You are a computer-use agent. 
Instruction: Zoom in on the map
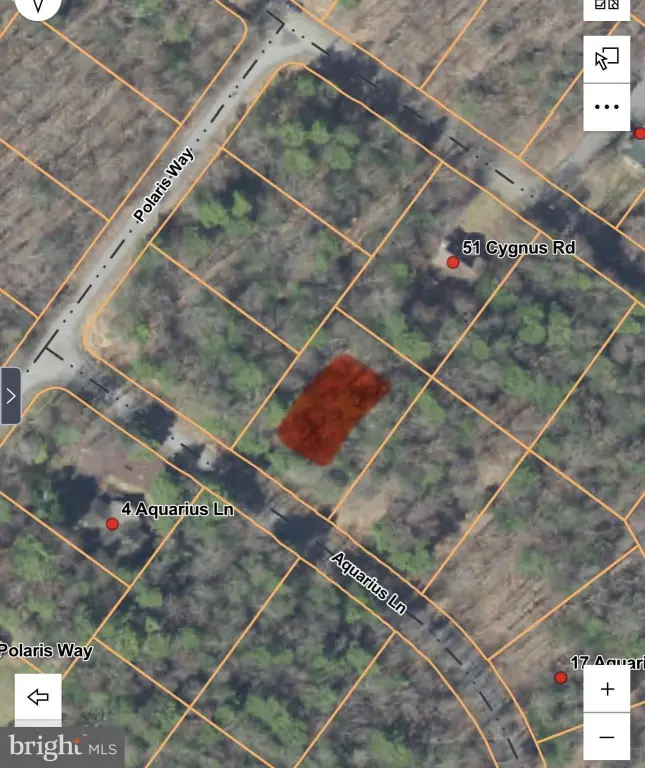(x=606, y=689)
